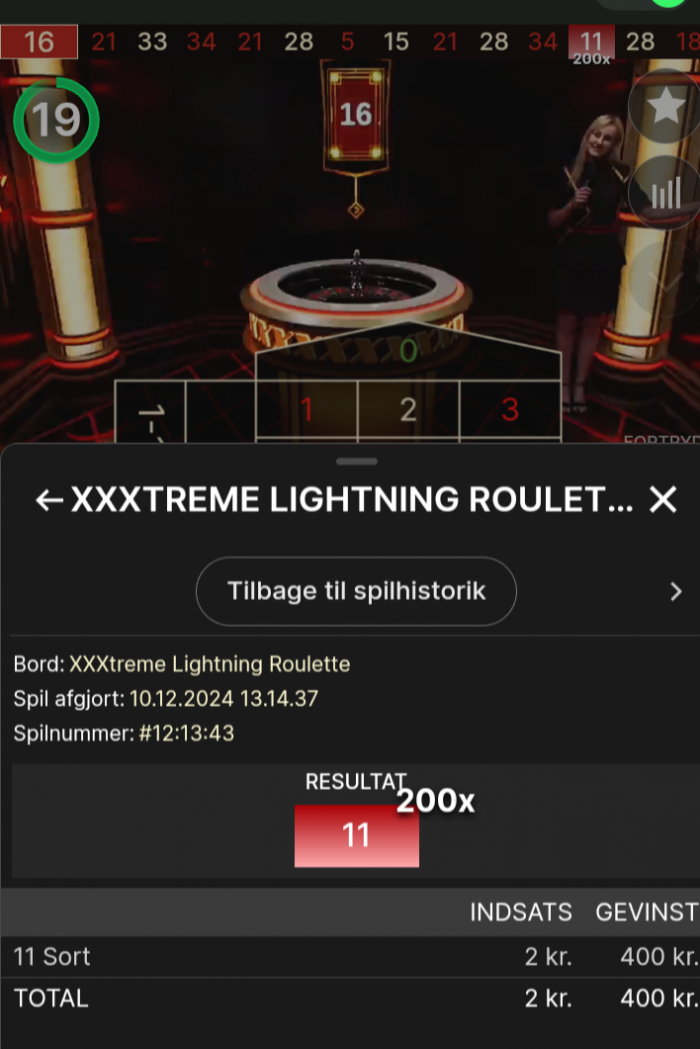700x1049 pixels.
Task: Place a bet on red number 3
Action: (x=510, y=410)
